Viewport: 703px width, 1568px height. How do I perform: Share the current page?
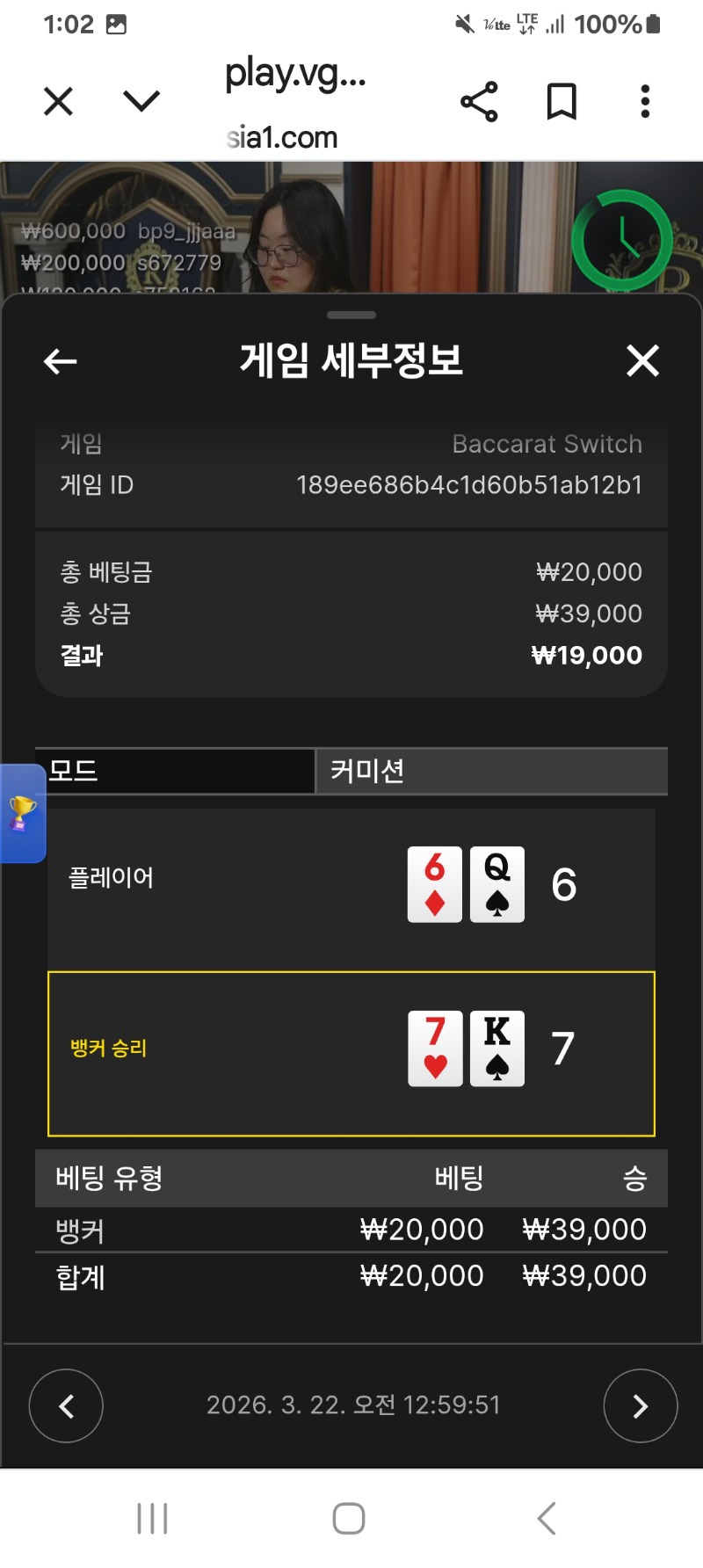tap(479, 102)
